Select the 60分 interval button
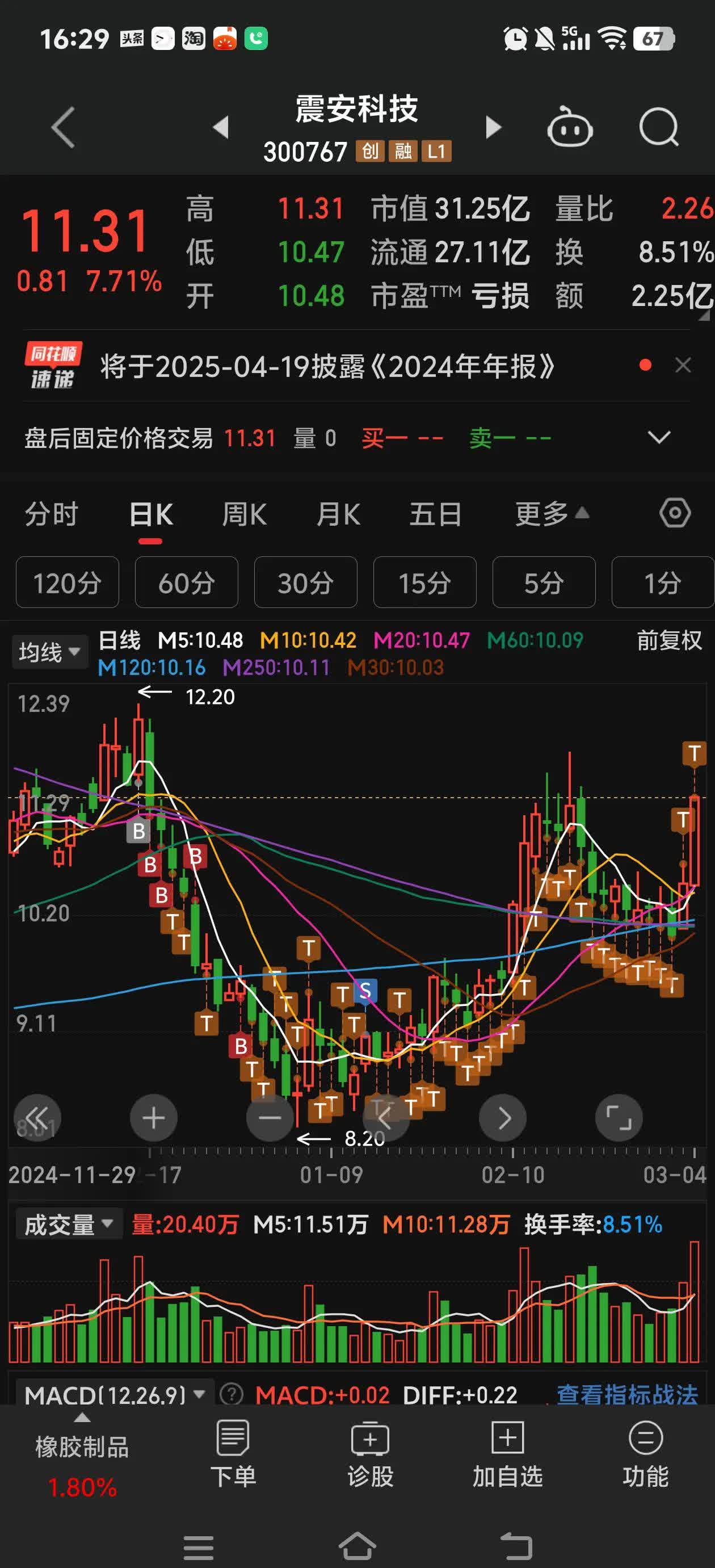The image size is (715, 1568). click(186, 582)
